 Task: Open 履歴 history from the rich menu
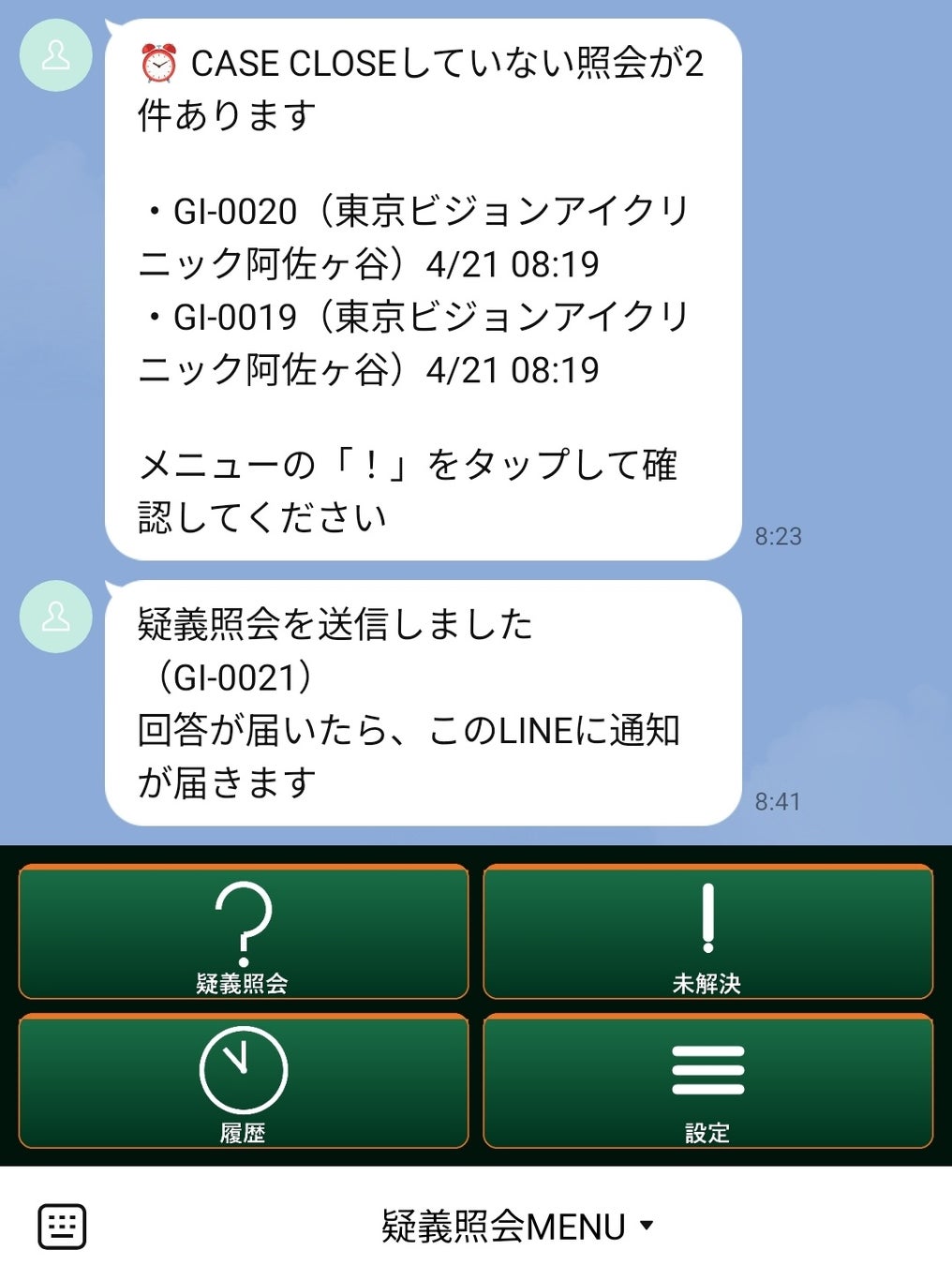click(243, 1081)
